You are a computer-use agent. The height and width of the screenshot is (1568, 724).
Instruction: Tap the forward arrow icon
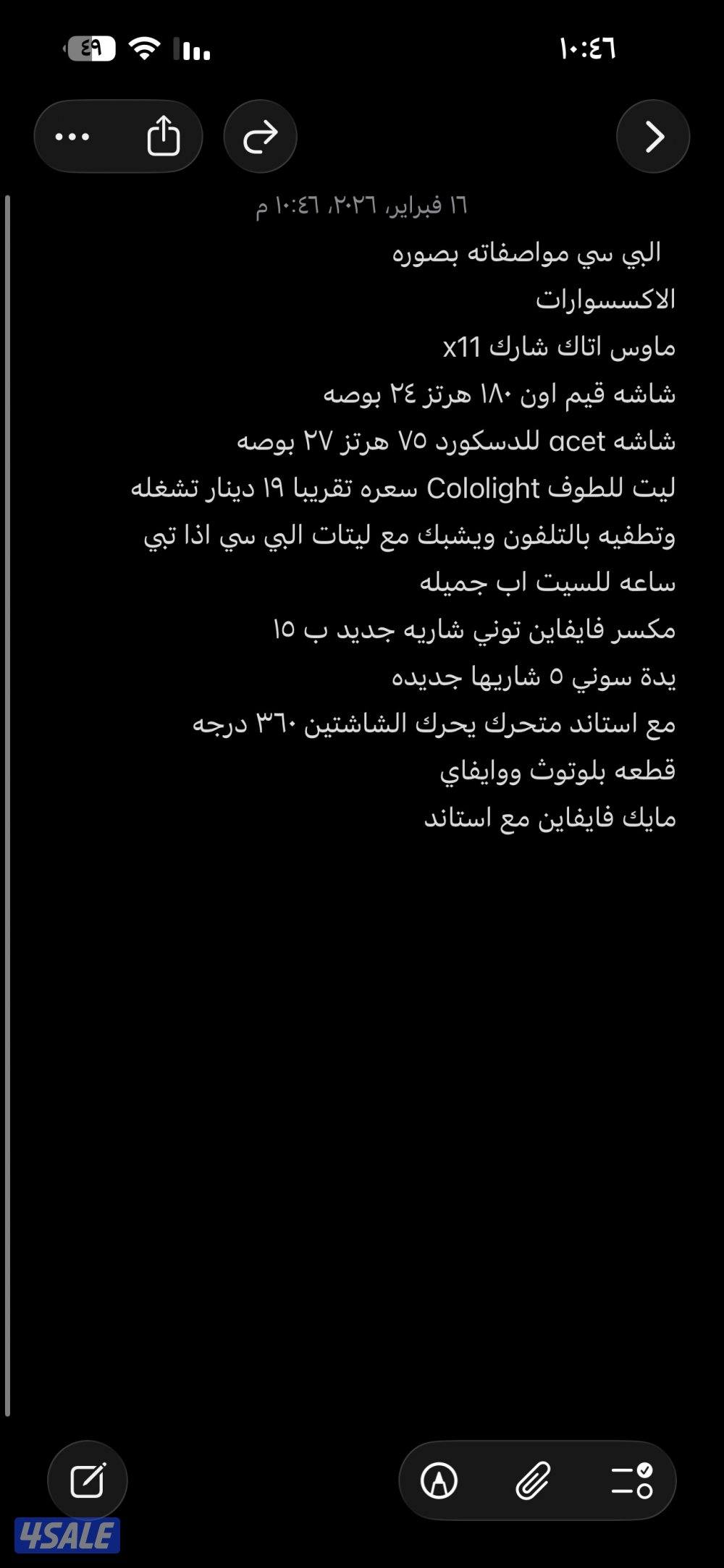click(x=261, y=136)
